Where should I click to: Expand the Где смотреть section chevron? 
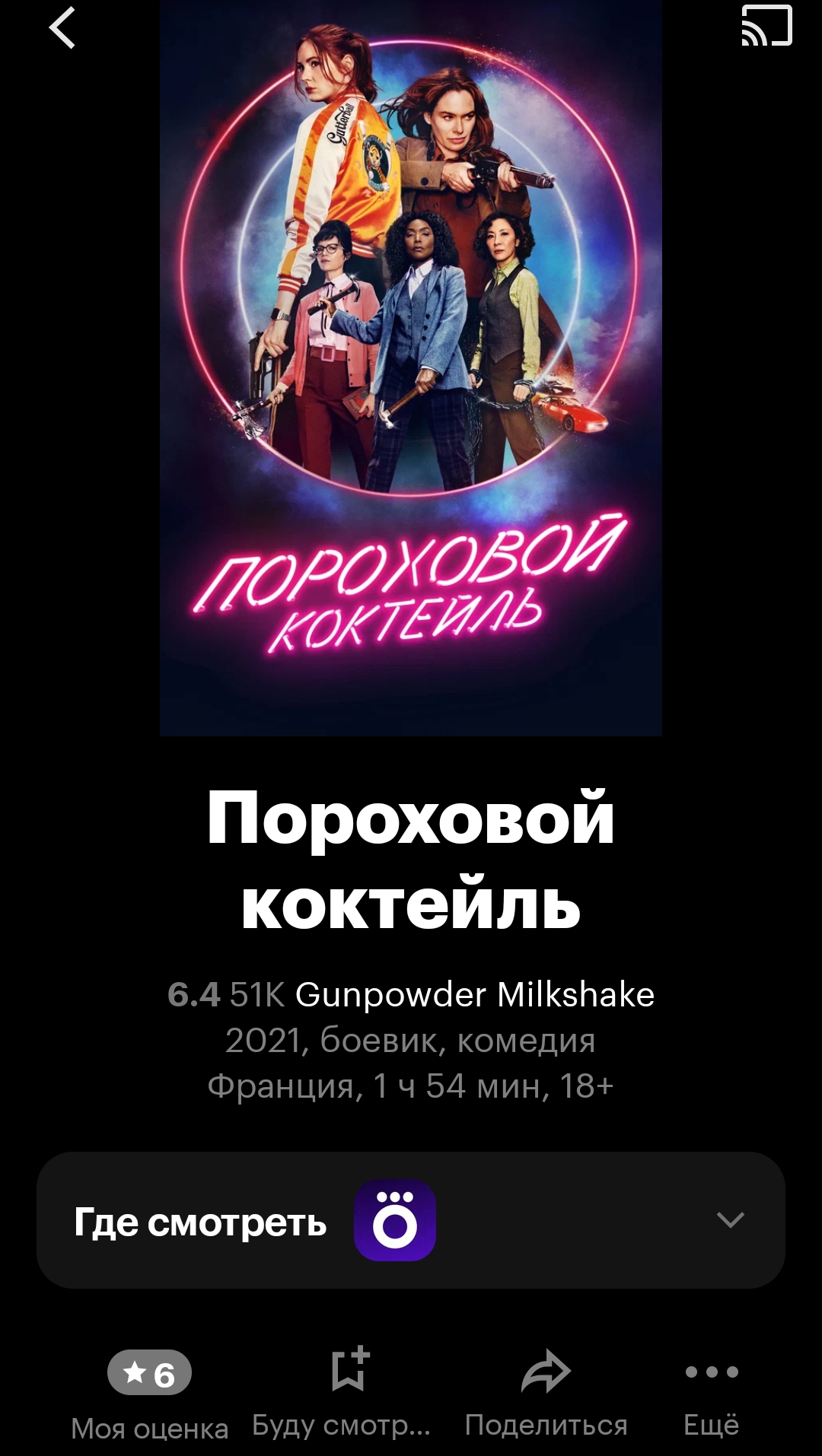pyautogui.click(x=730, y=1220)
